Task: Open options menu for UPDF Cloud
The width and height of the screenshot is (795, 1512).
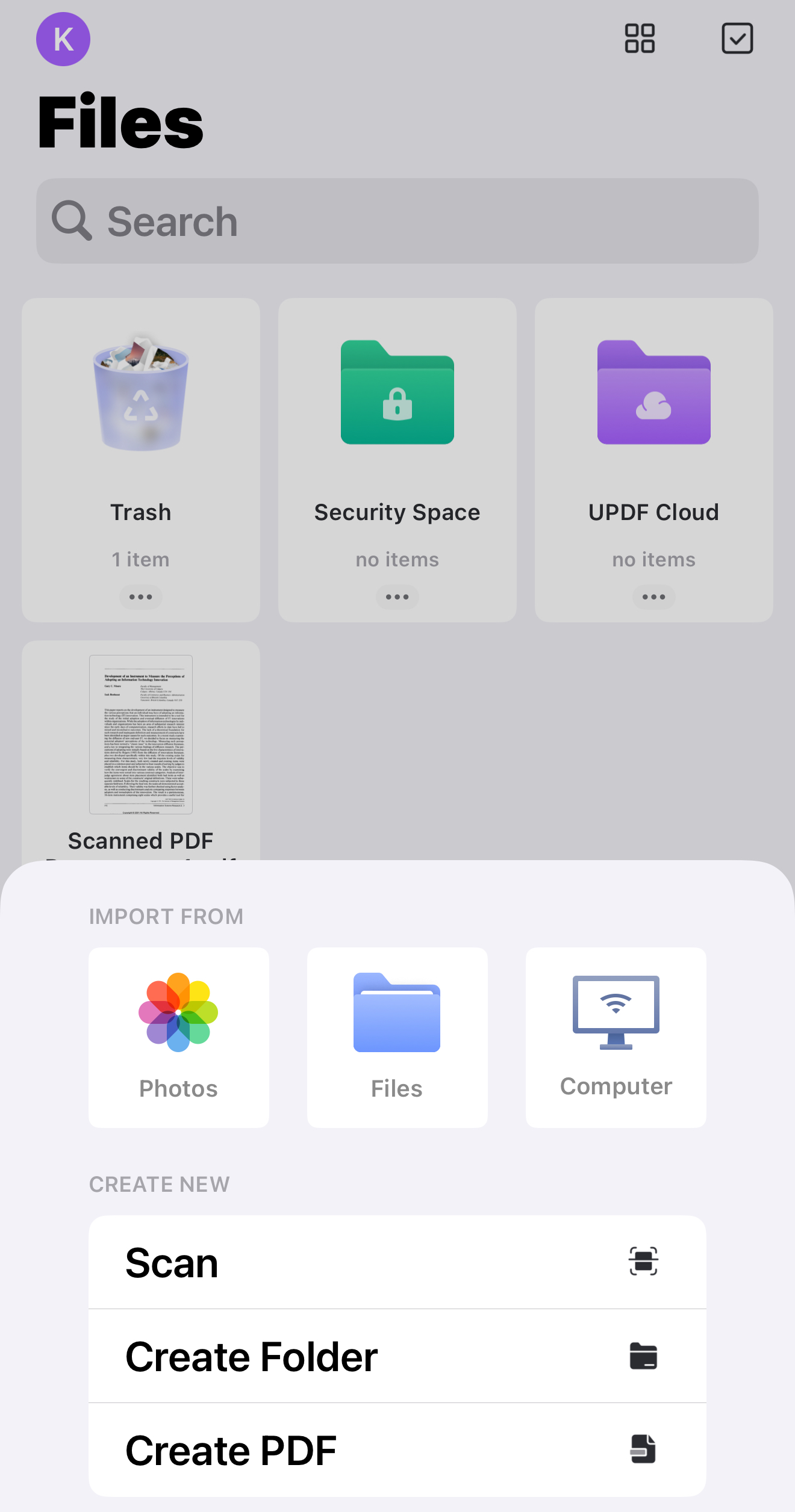Action: (653, 597)
